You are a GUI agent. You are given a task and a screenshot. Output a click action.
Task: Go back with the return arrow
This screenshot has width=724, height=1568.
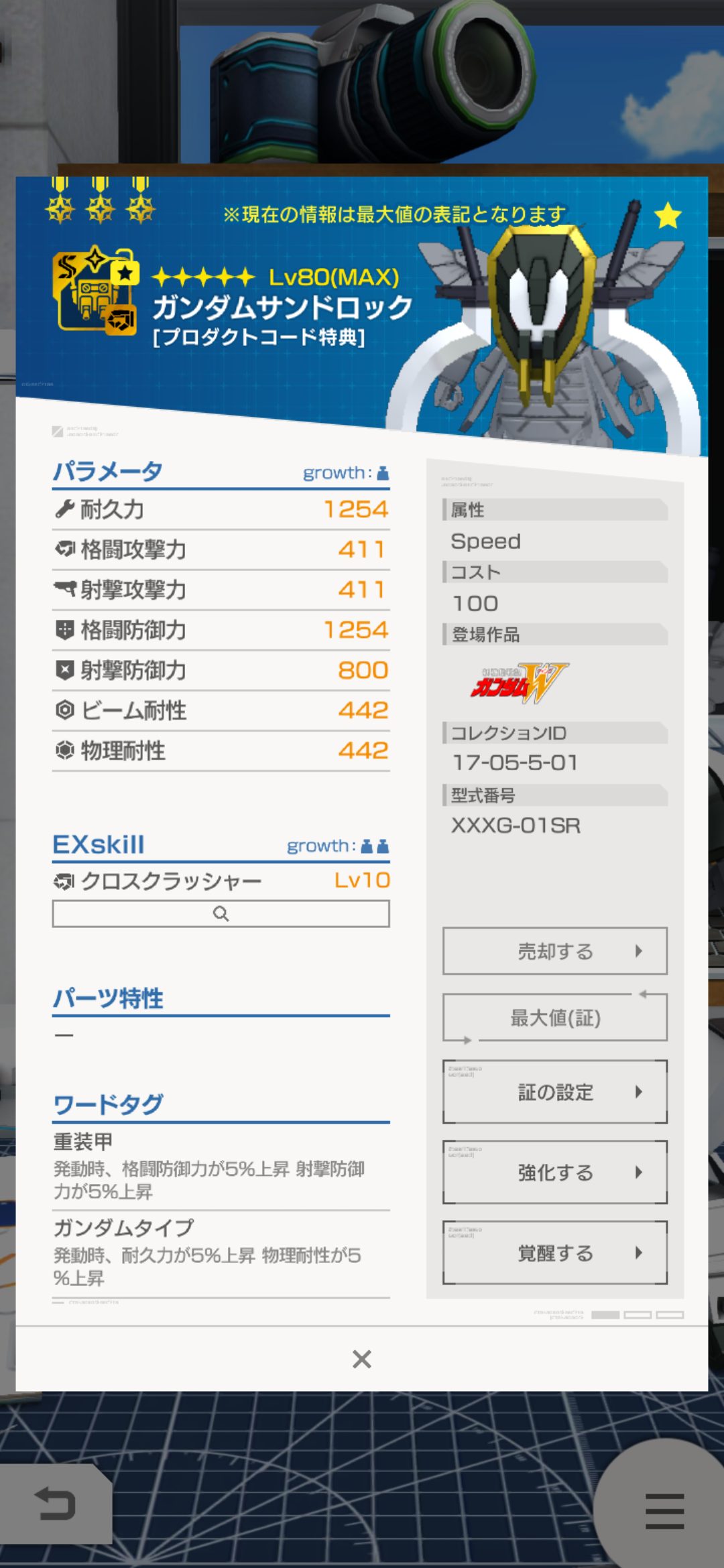[55, 1503]
